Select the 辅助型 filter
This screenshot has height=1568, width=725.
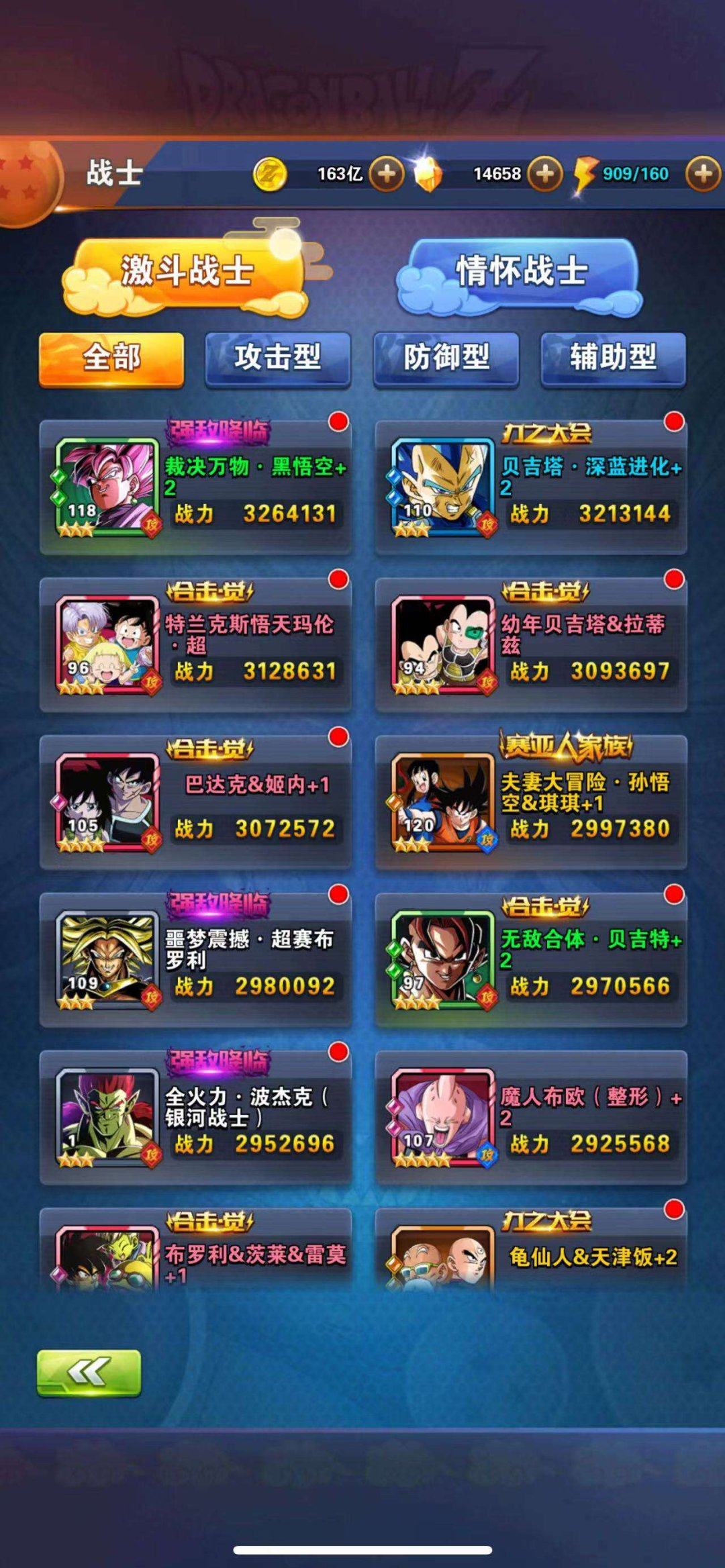611,360
